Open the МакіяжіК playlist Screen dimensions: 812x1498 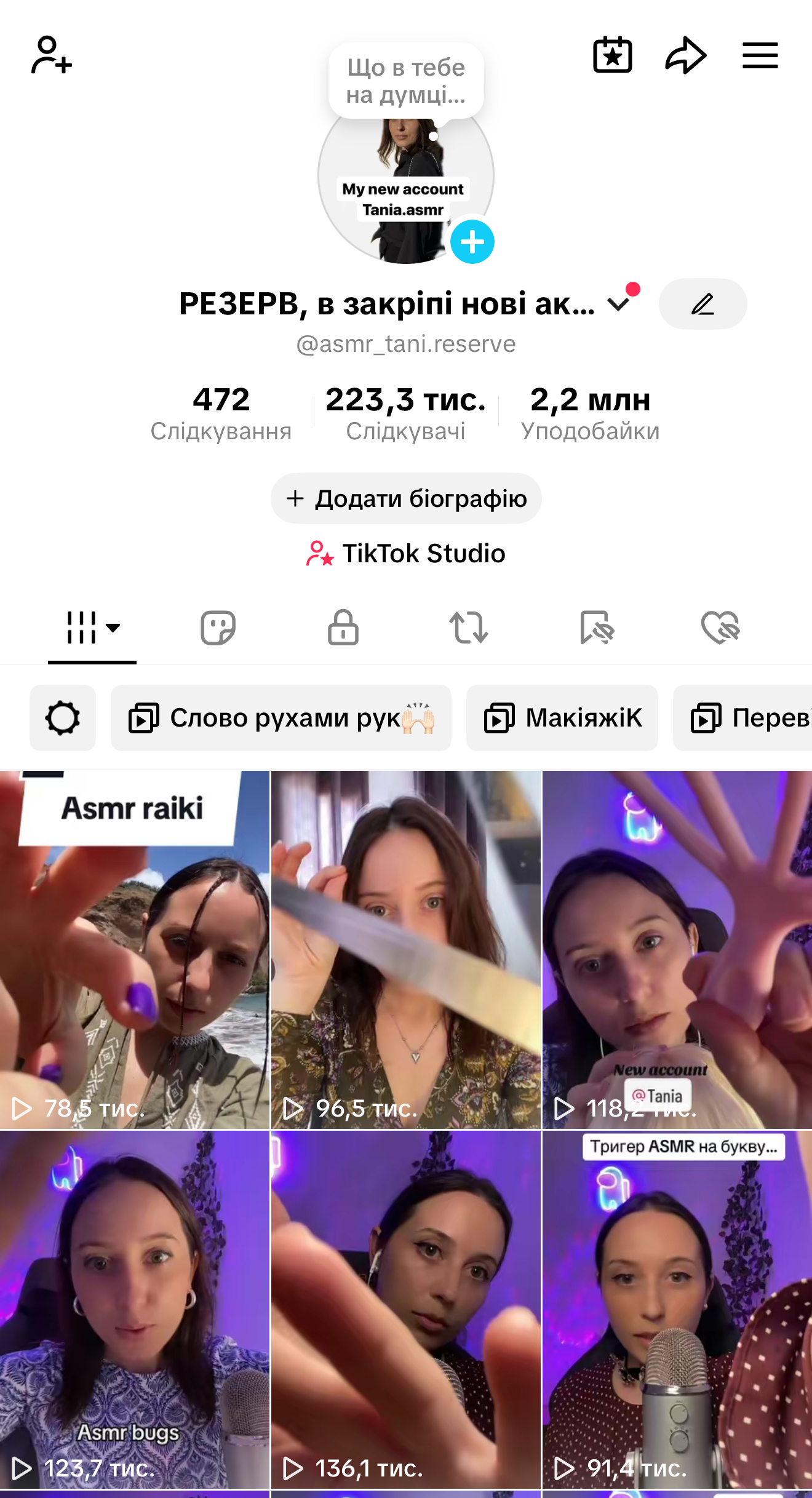point(562,718)
